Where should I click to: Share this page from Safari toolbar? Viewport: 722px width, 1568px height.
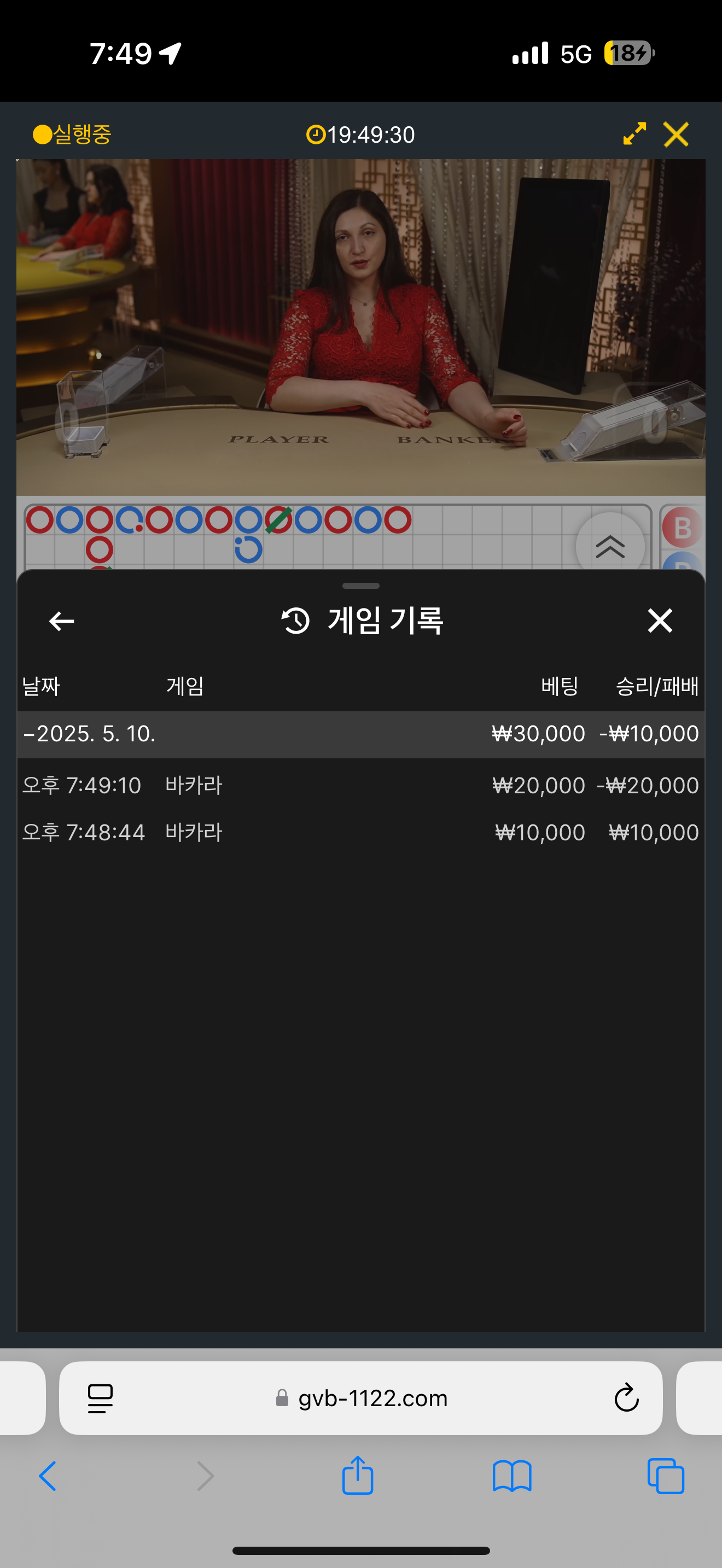(357, 1476)
